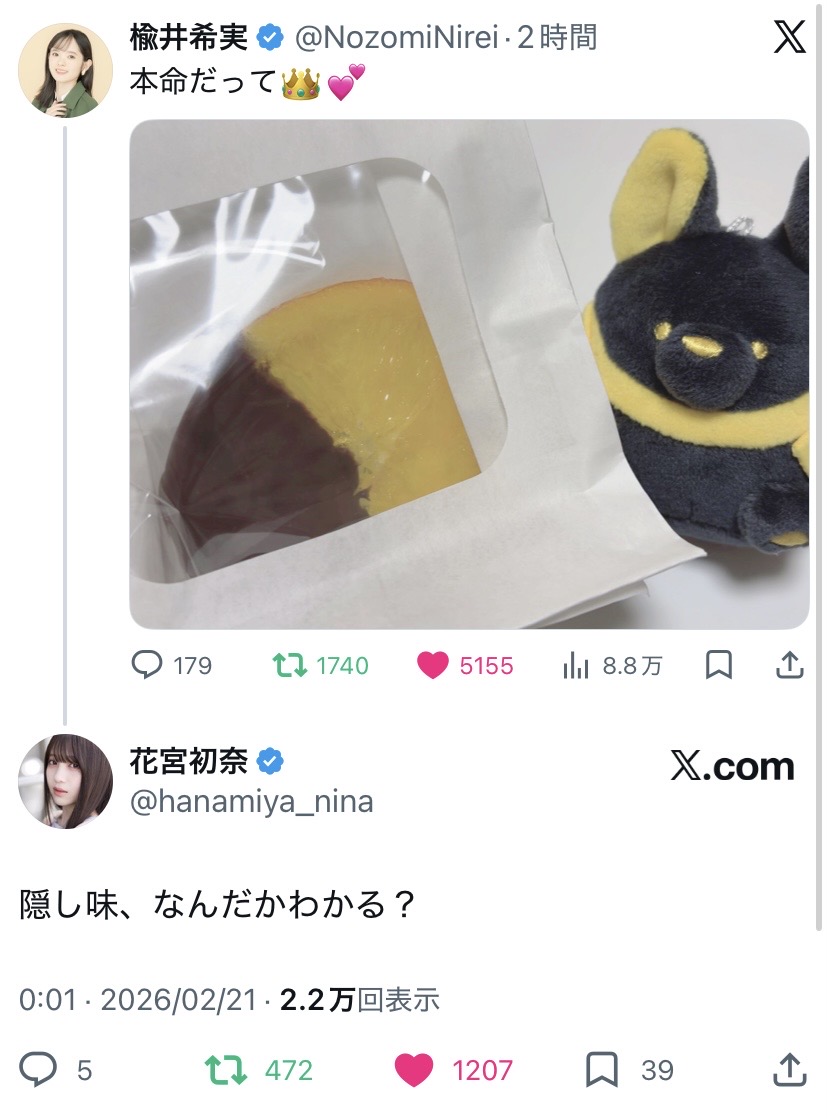This screenshot has height=1119, width=827.
Task: Tap the bookmark icon showing 39
Action: [x=602, y=1069]
